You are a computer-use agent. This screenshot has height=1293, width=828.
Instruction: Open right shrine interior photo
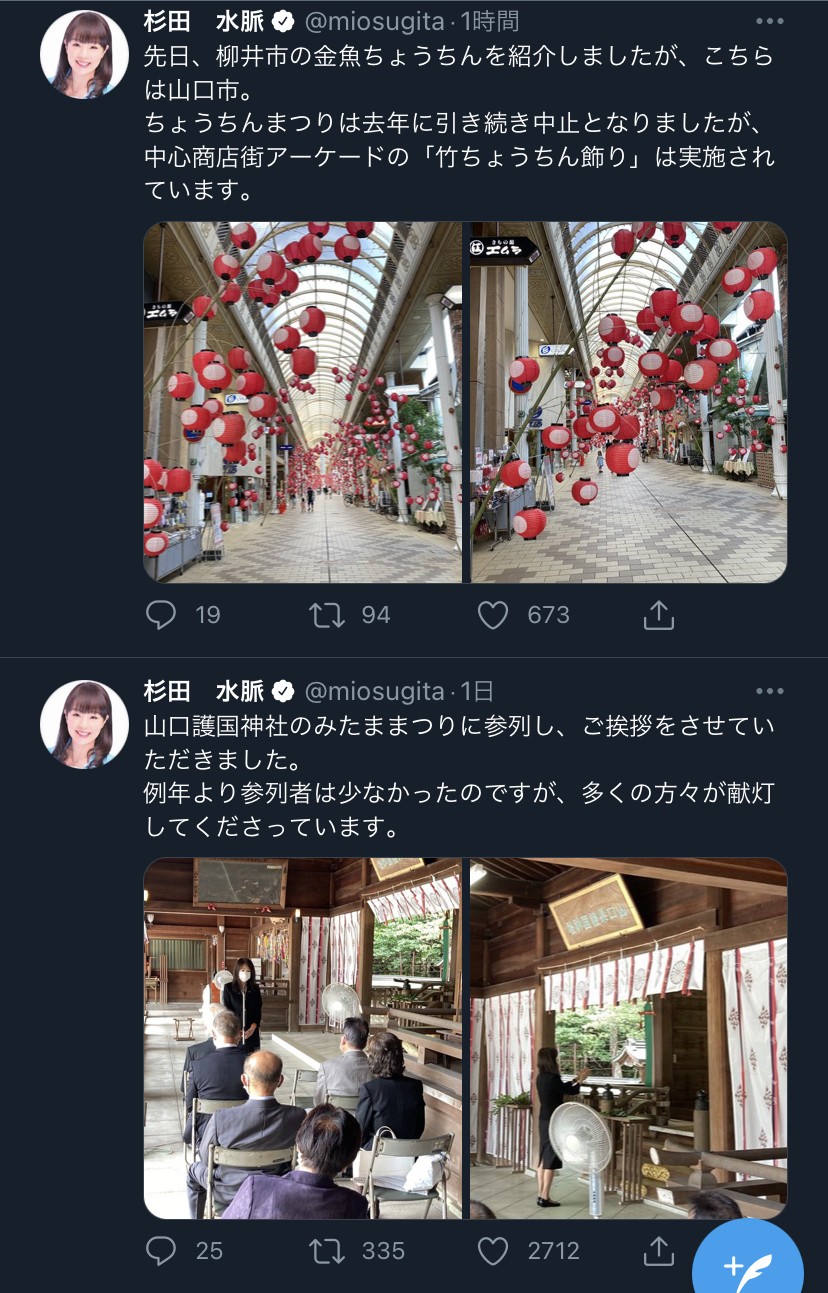[x=629, y=1038]
